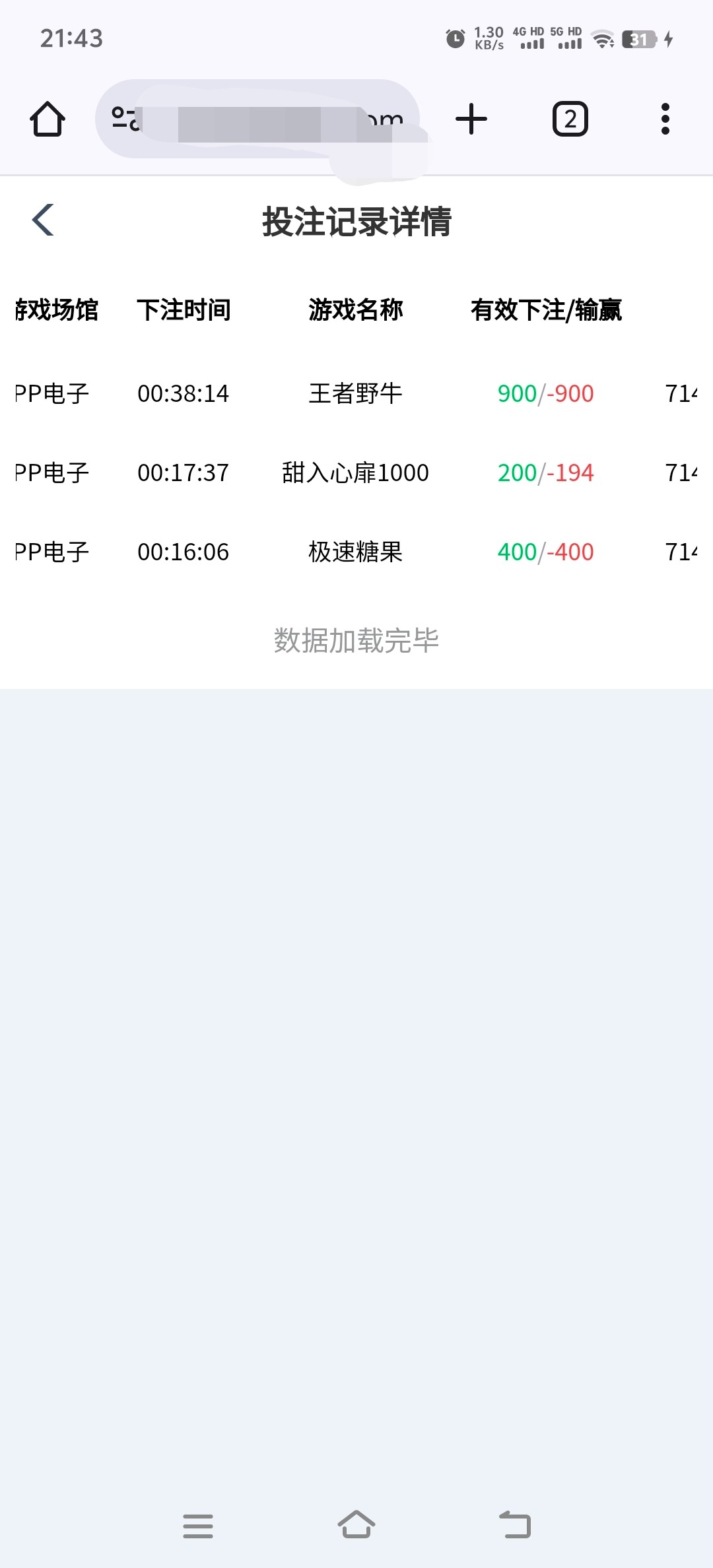Screen dimensions: 713x1568
Task: Tap the 下注时间 column header
Action: pos(184,310)
